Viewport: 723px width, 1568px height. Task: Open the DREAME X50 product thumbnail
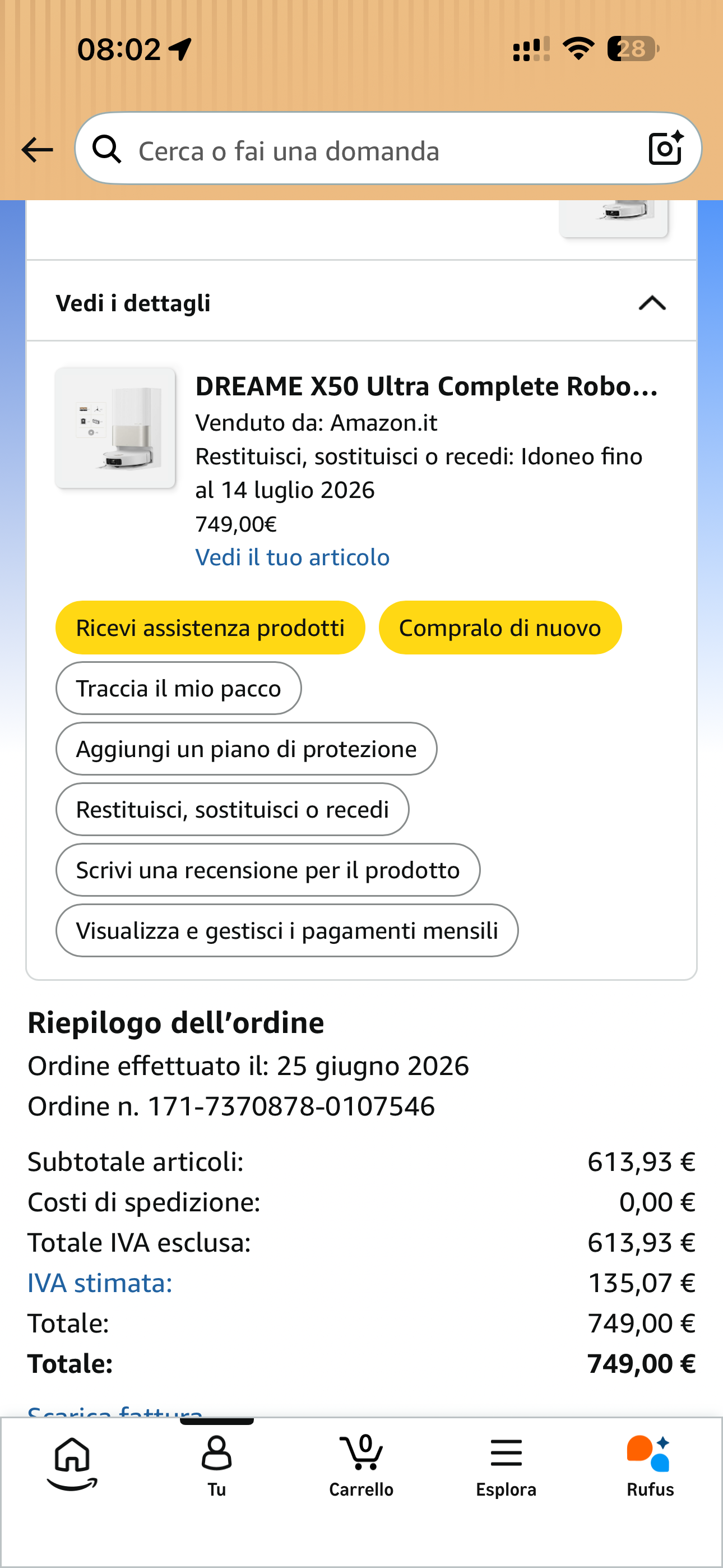(115, 428)
